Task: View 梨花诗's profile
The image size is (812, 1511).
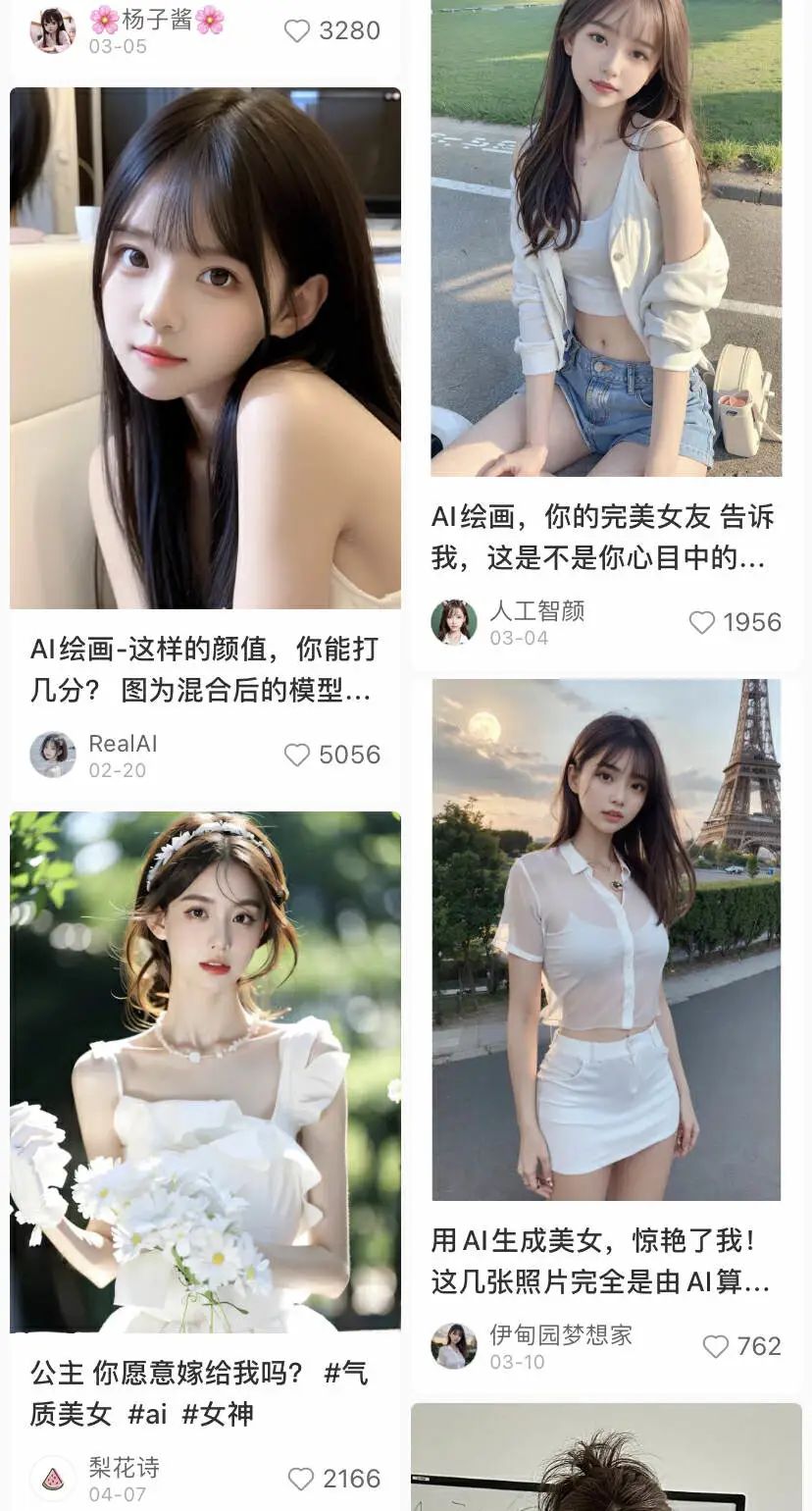Action: click(53, 1479)
